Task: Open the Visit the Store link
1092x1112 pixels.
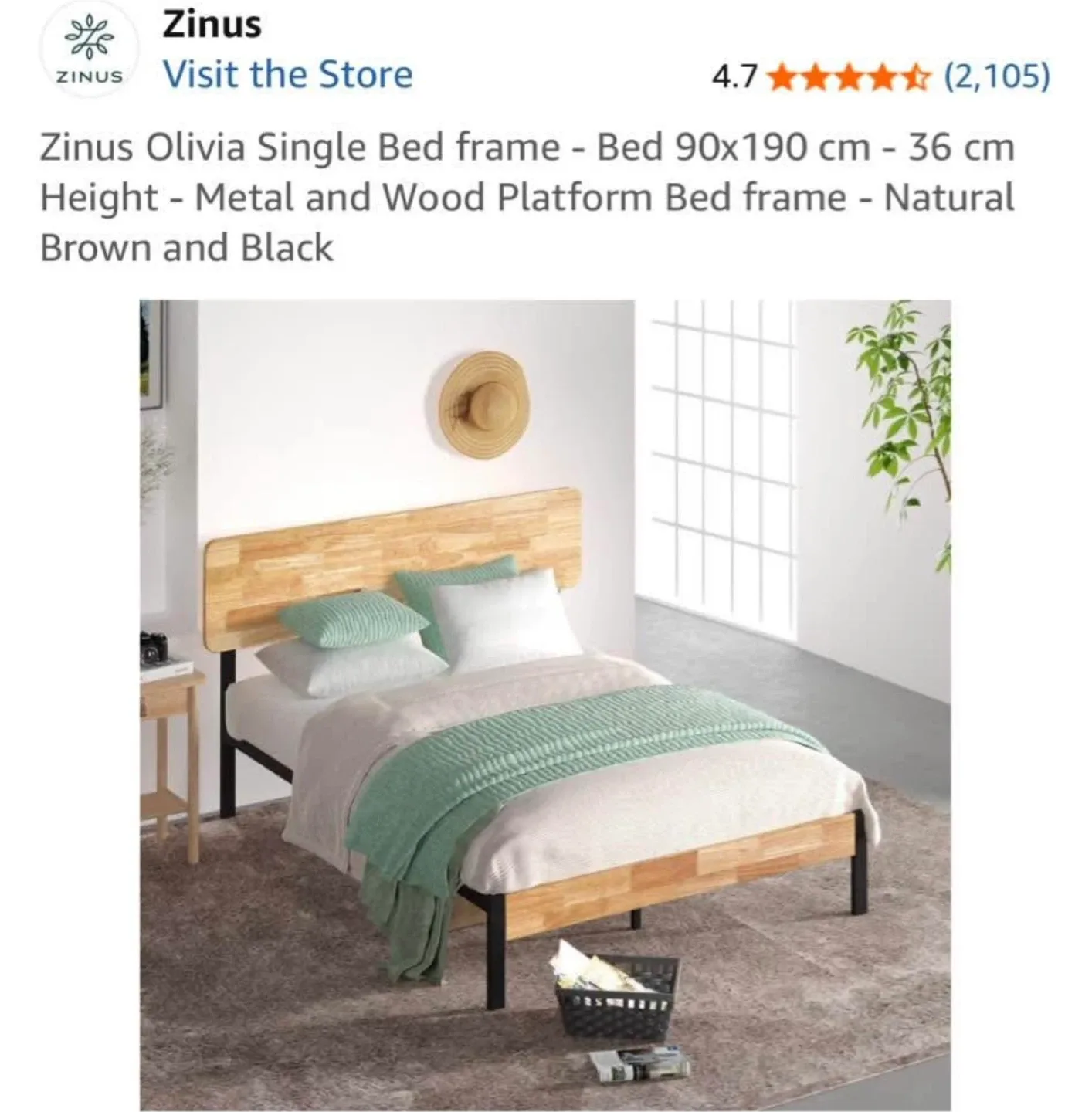Action: (287, 75)
